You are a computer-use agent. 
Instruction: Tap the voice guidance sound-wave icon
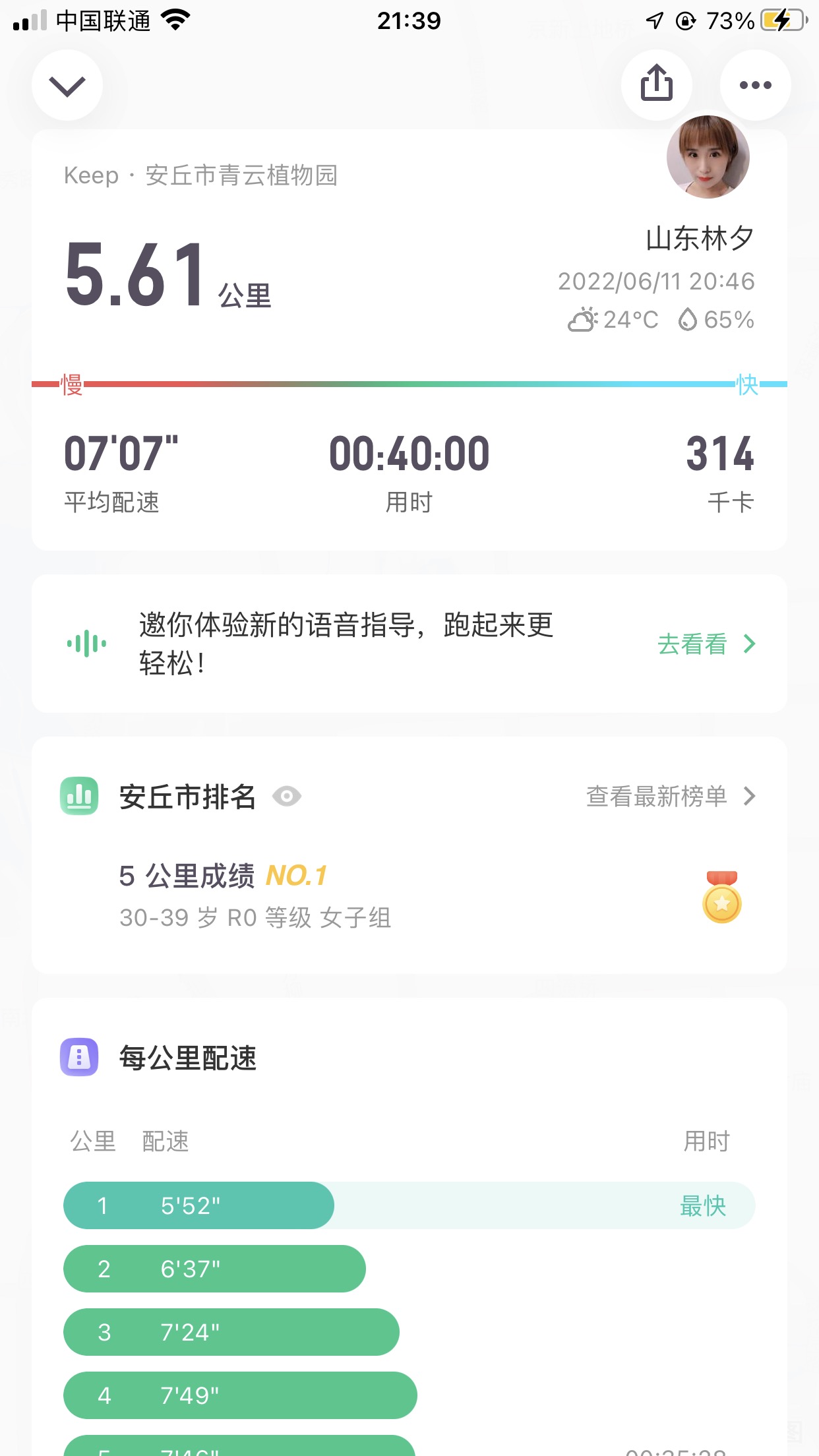click(x=84, y=644)
